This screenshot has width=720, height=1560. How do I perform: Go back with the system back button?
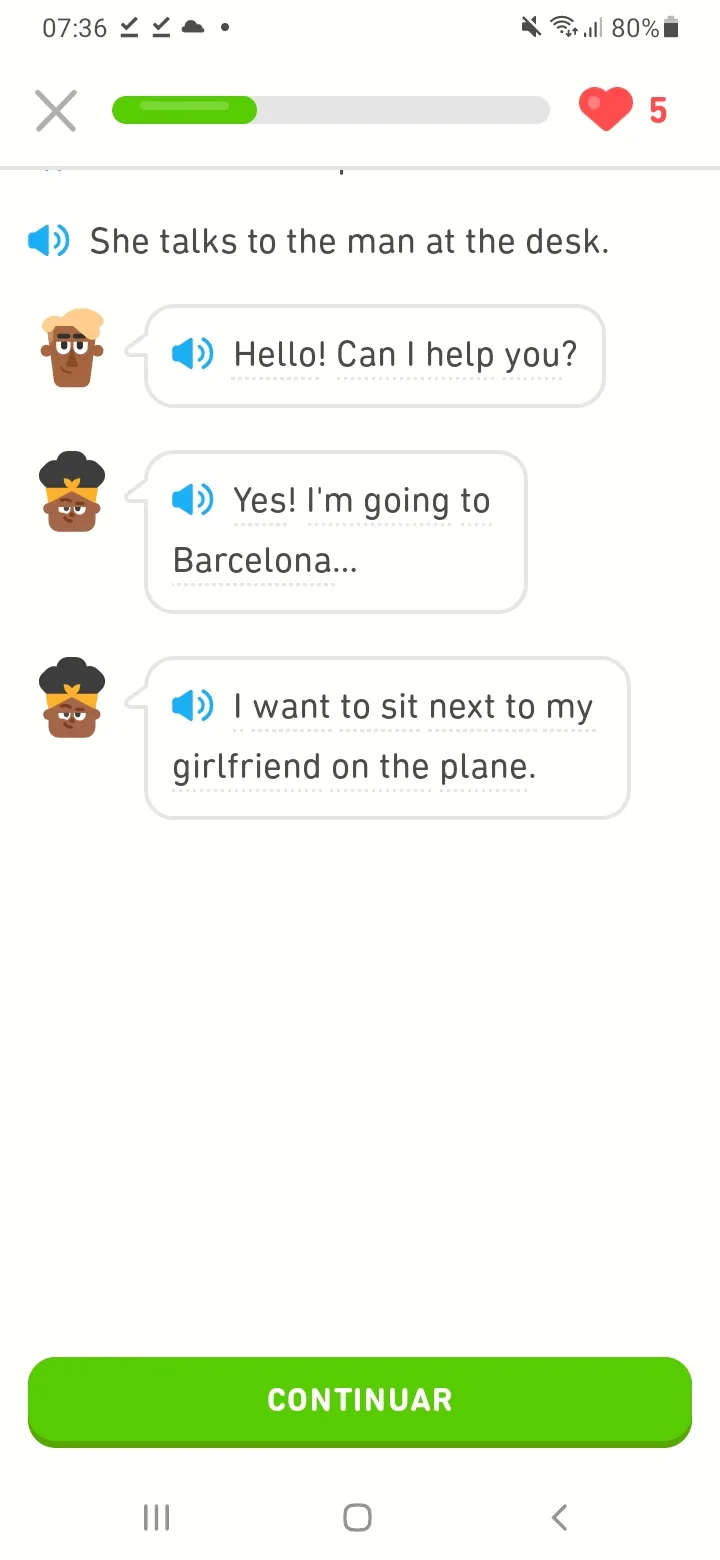560,1517
